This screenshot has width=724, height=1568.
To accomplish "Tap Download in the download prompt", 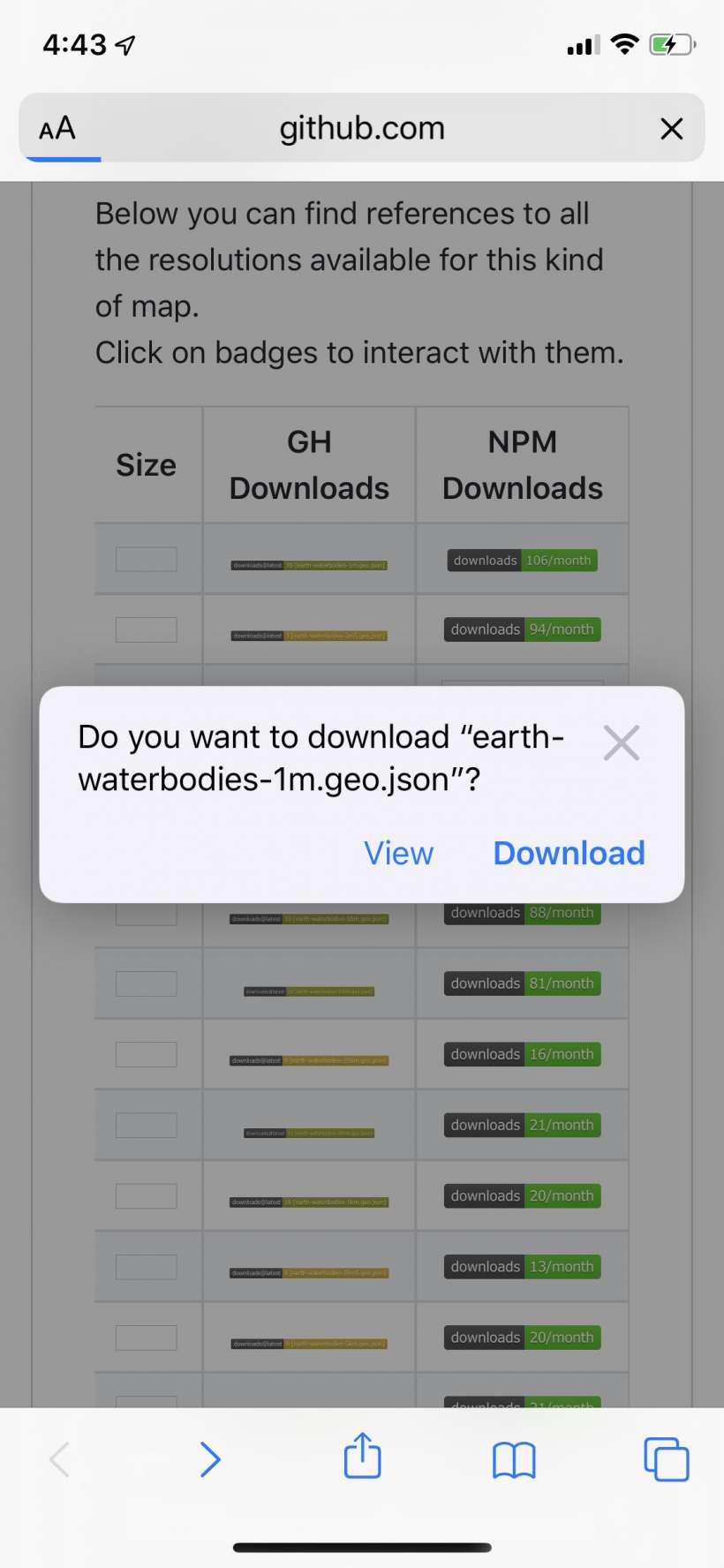I will pos(569,853).
